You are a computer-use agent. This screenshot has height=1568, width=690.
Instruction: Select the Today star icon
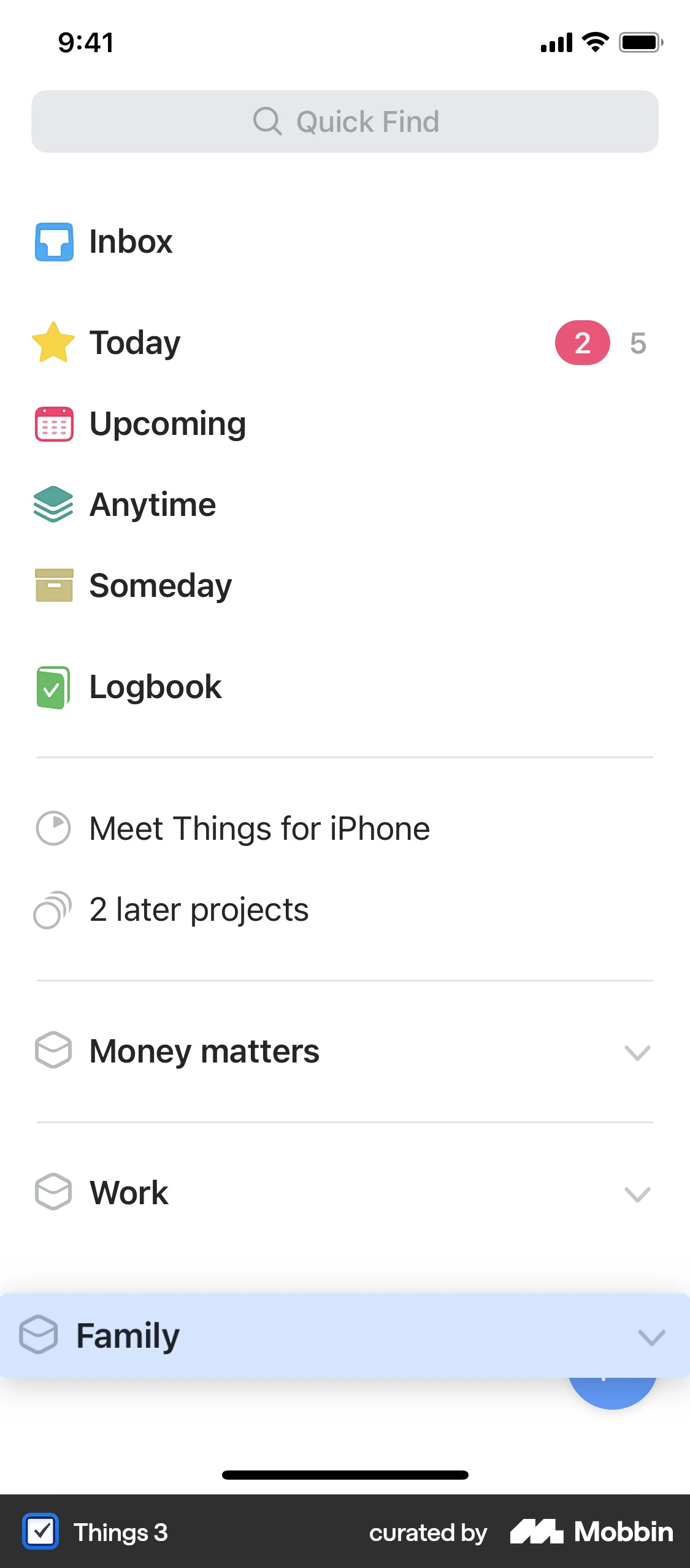click(x=53, y=342)
